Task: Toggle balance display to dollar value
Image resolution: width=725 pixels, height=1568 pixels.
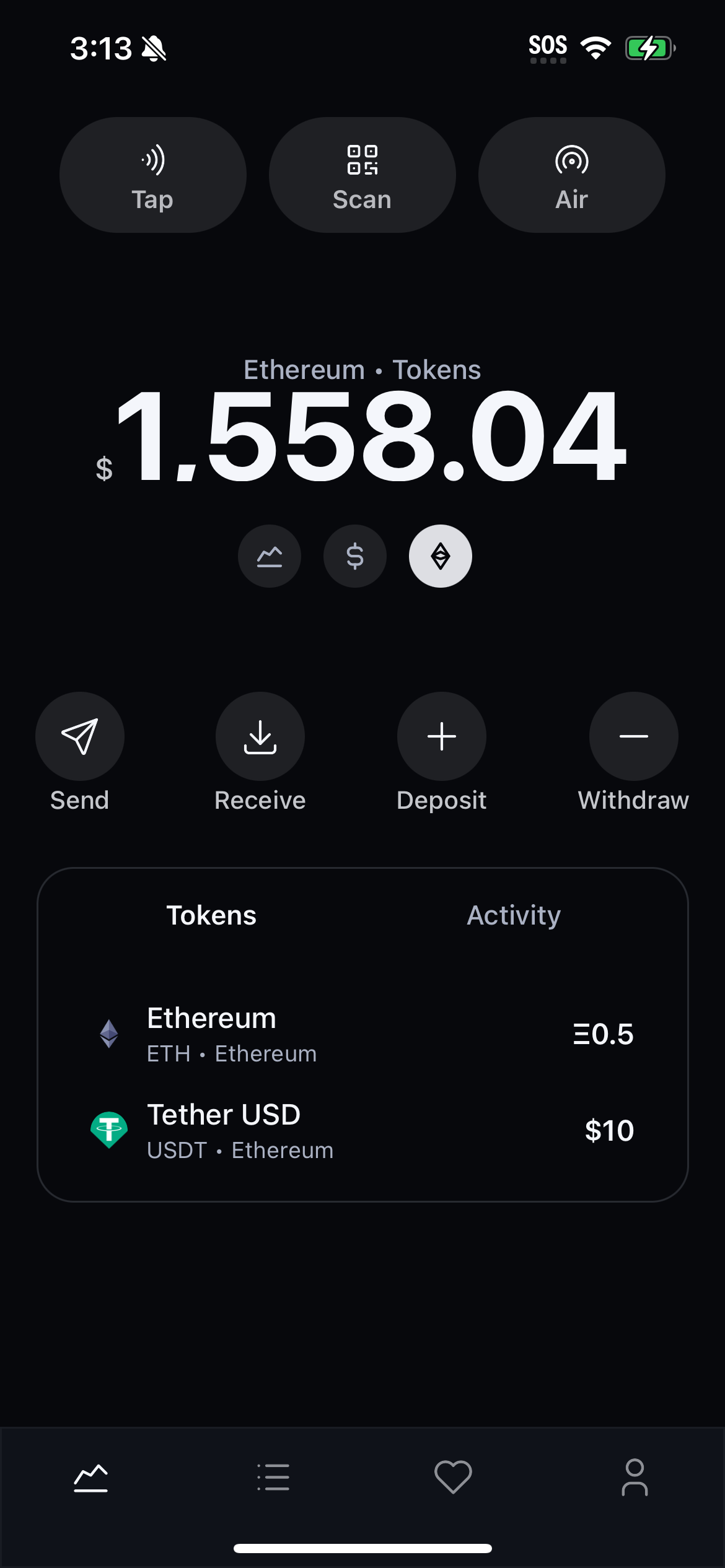Action: (355, 556)
